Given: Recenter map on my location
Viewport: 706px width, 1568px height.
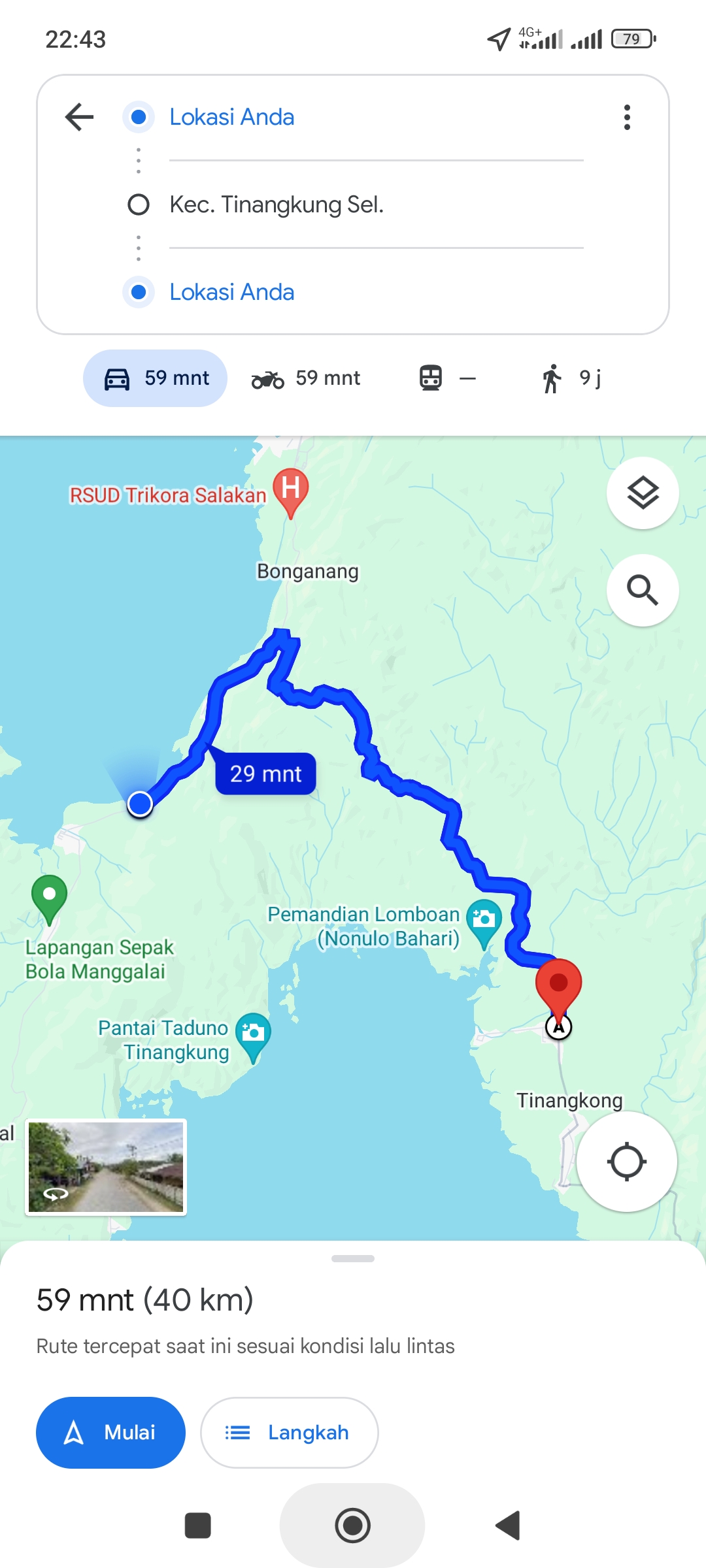Looking at the screenshot, I should pyautogui.click(x=626, y=1162).
